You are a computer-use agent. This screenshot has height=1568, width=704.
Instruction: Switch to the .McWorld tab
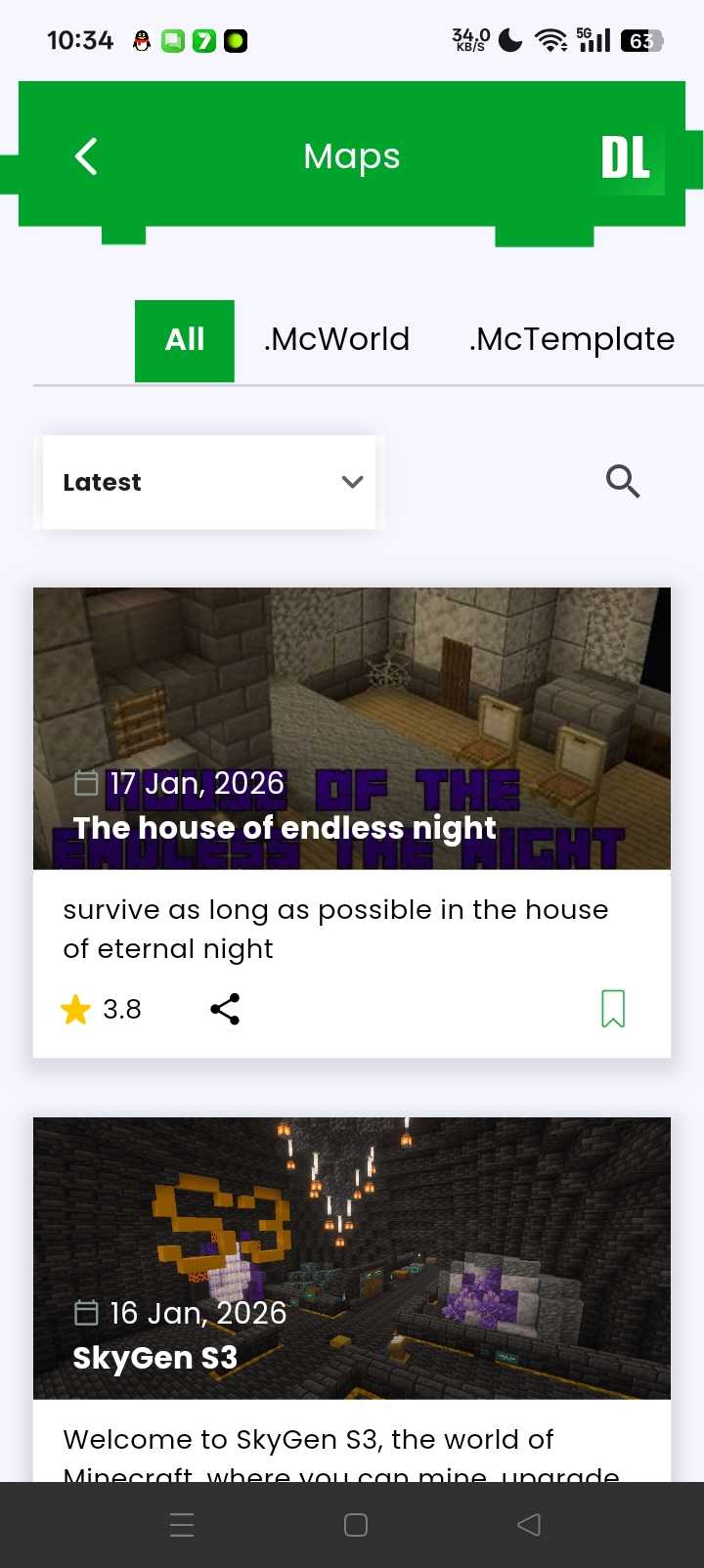pos(336,339)
